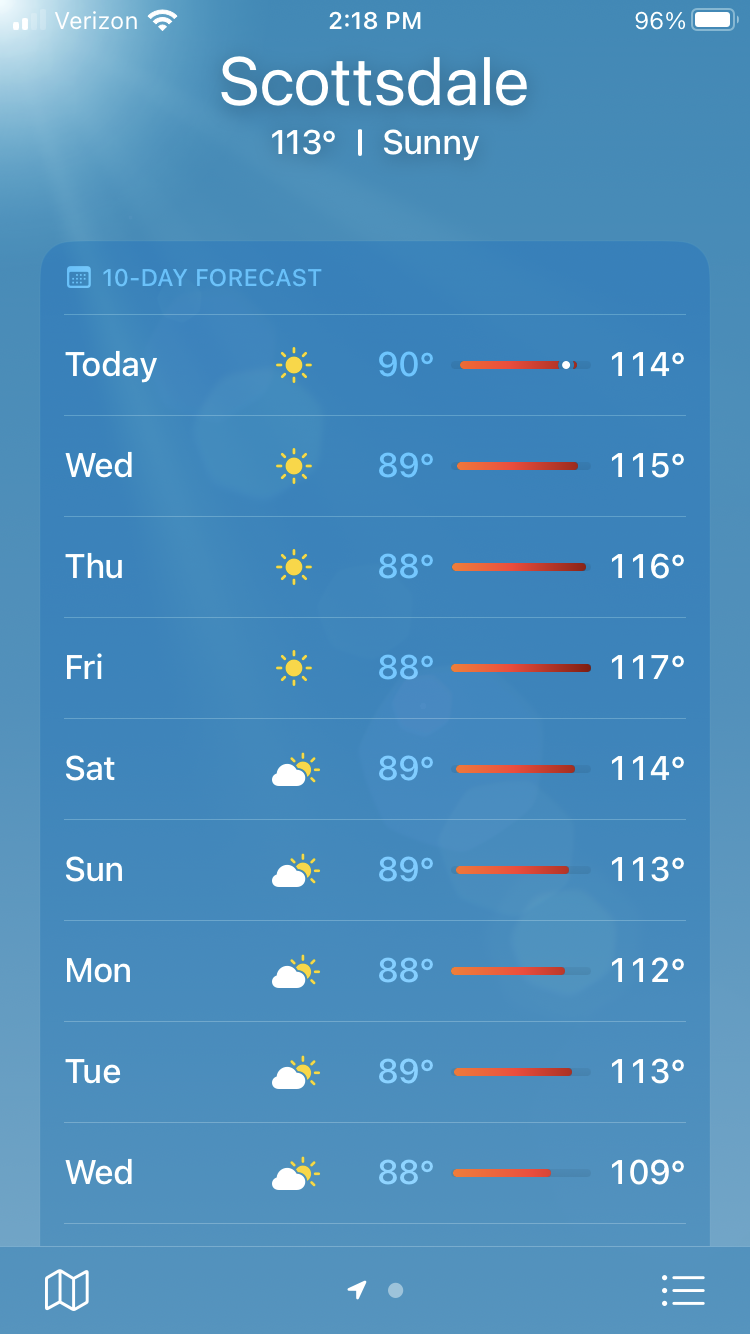Select the Fri forecast row
Viewport: 750px width, 1334px height.
point(375,668)
